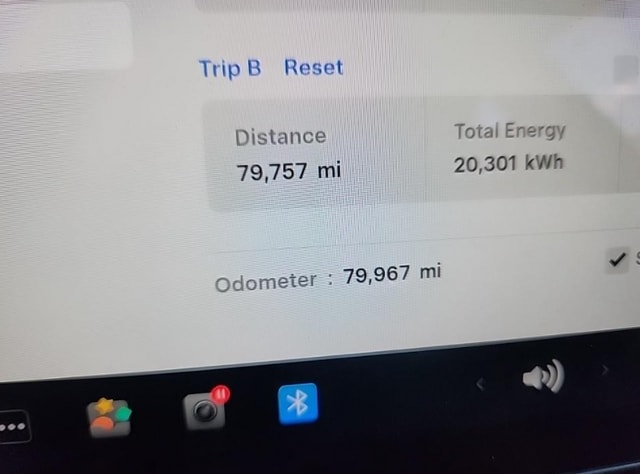640x474 pixels.
Task: Open the dashcam camera icon
Action: click(205, 409)
